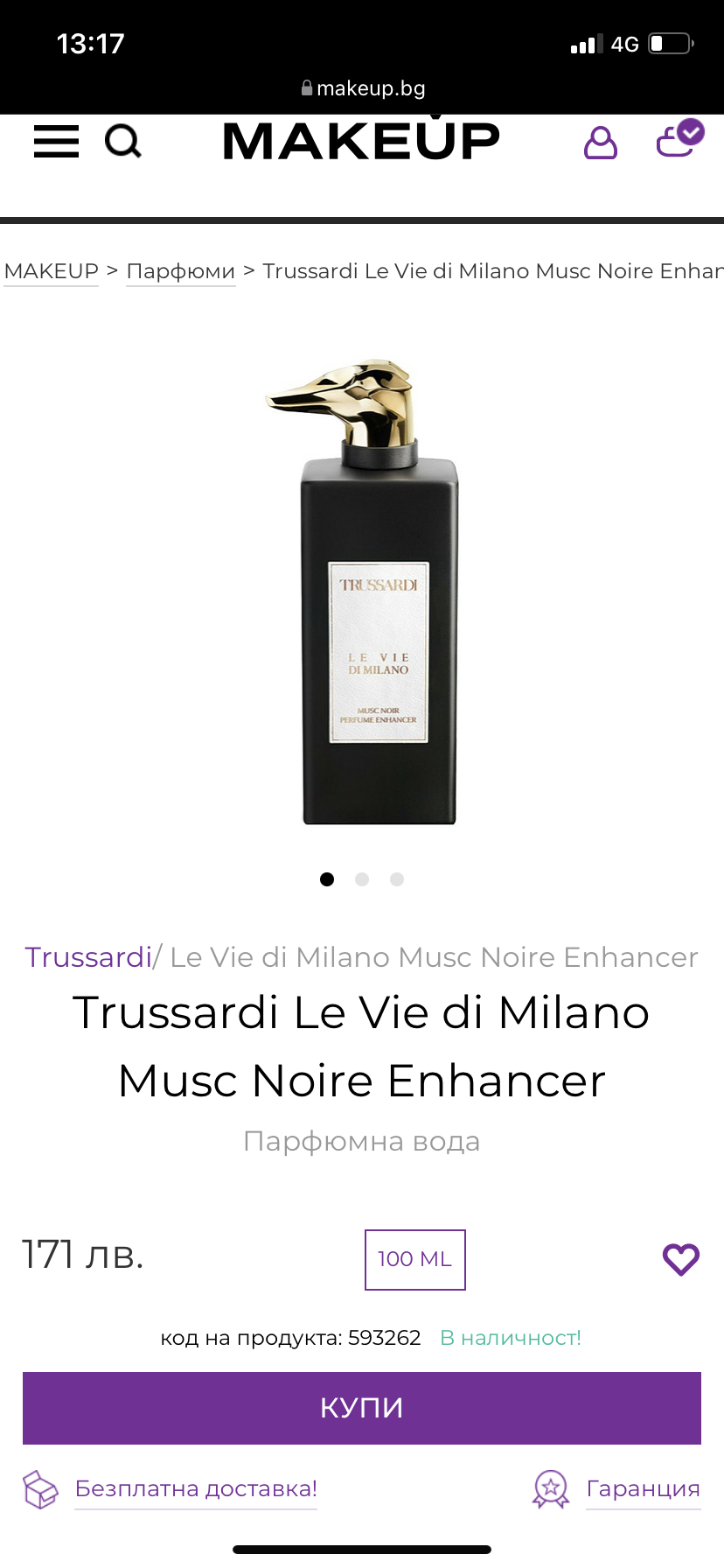
Task: Open the Парфюми breadcrumb category
Action: pyautogui.click(x=181, y=271)
